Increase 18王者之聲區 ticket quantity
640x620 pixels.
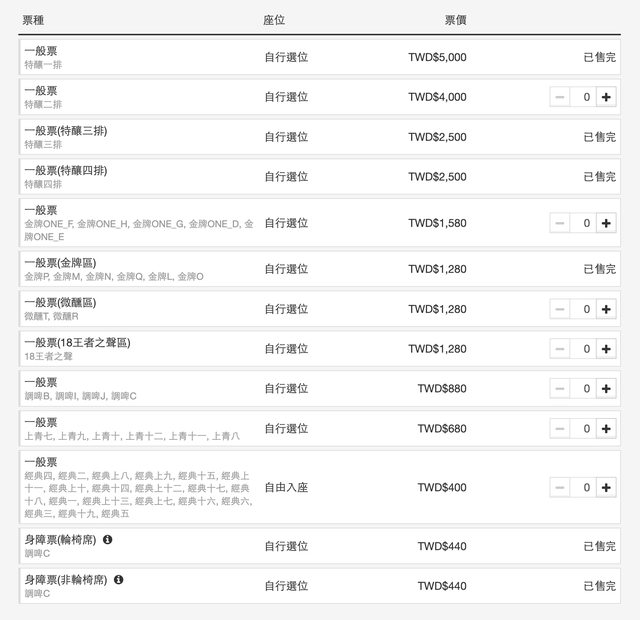coord(606,349)
